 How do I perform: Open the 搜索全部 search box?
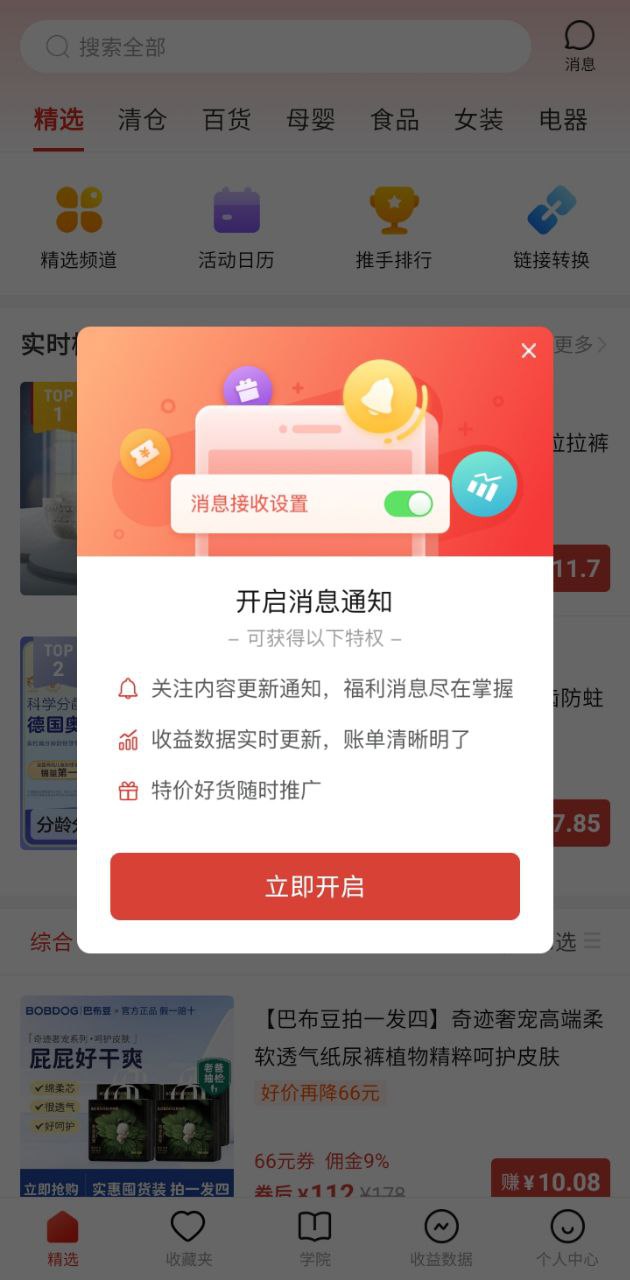click(x=275, y=47)
